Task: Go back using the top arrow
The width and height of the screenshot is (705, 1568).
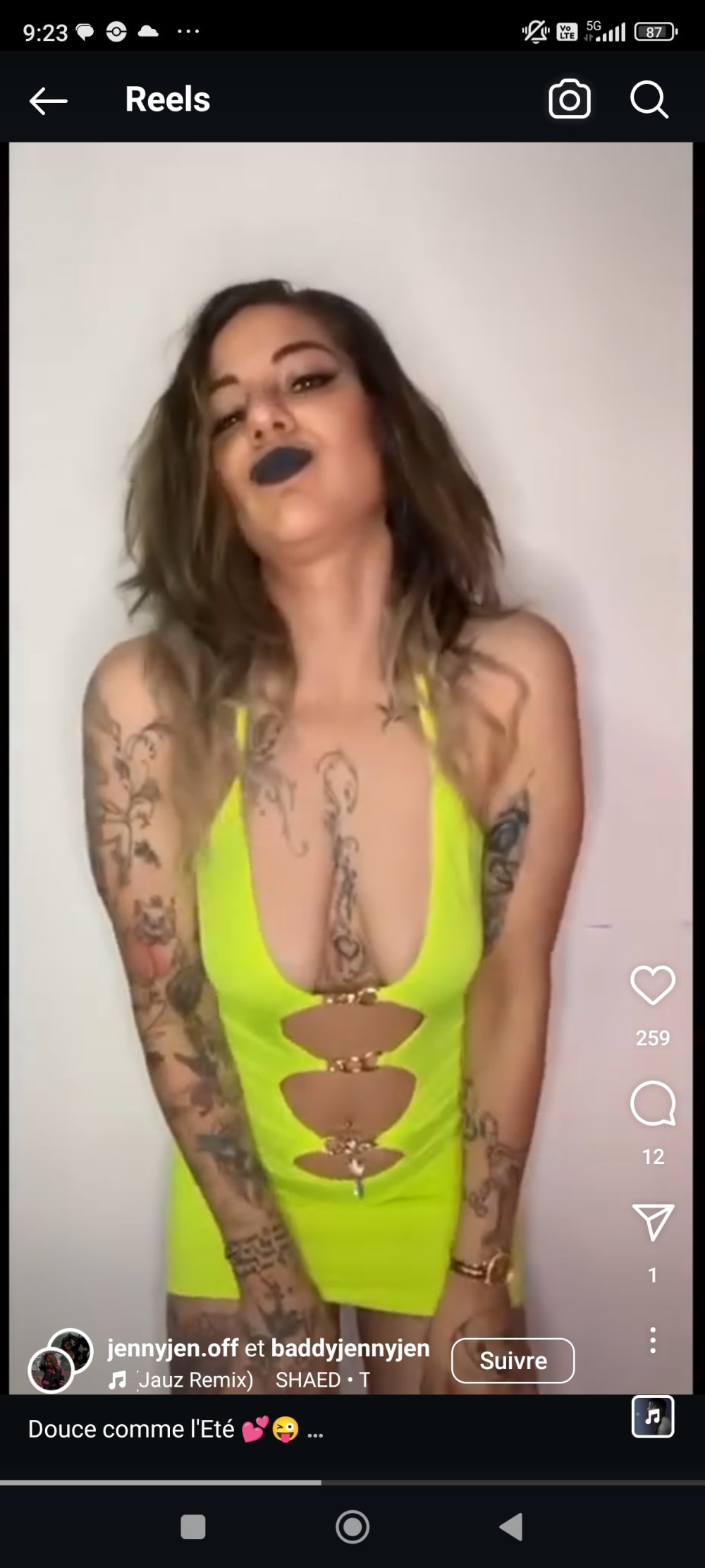Action: click(x=48, y=101)
